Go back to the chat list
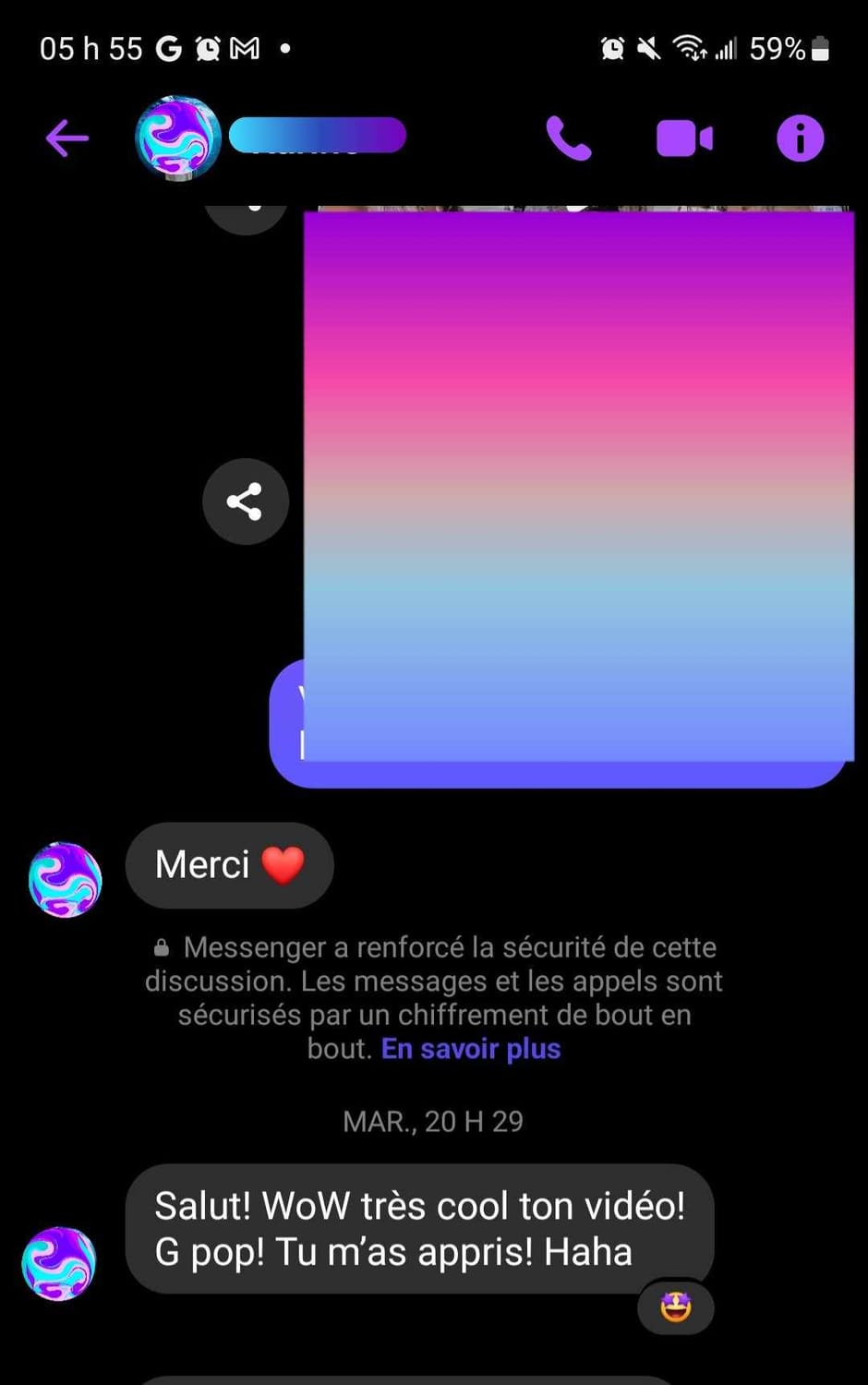The width and height of the screenshot is (868, 1385). click(67, 139)
